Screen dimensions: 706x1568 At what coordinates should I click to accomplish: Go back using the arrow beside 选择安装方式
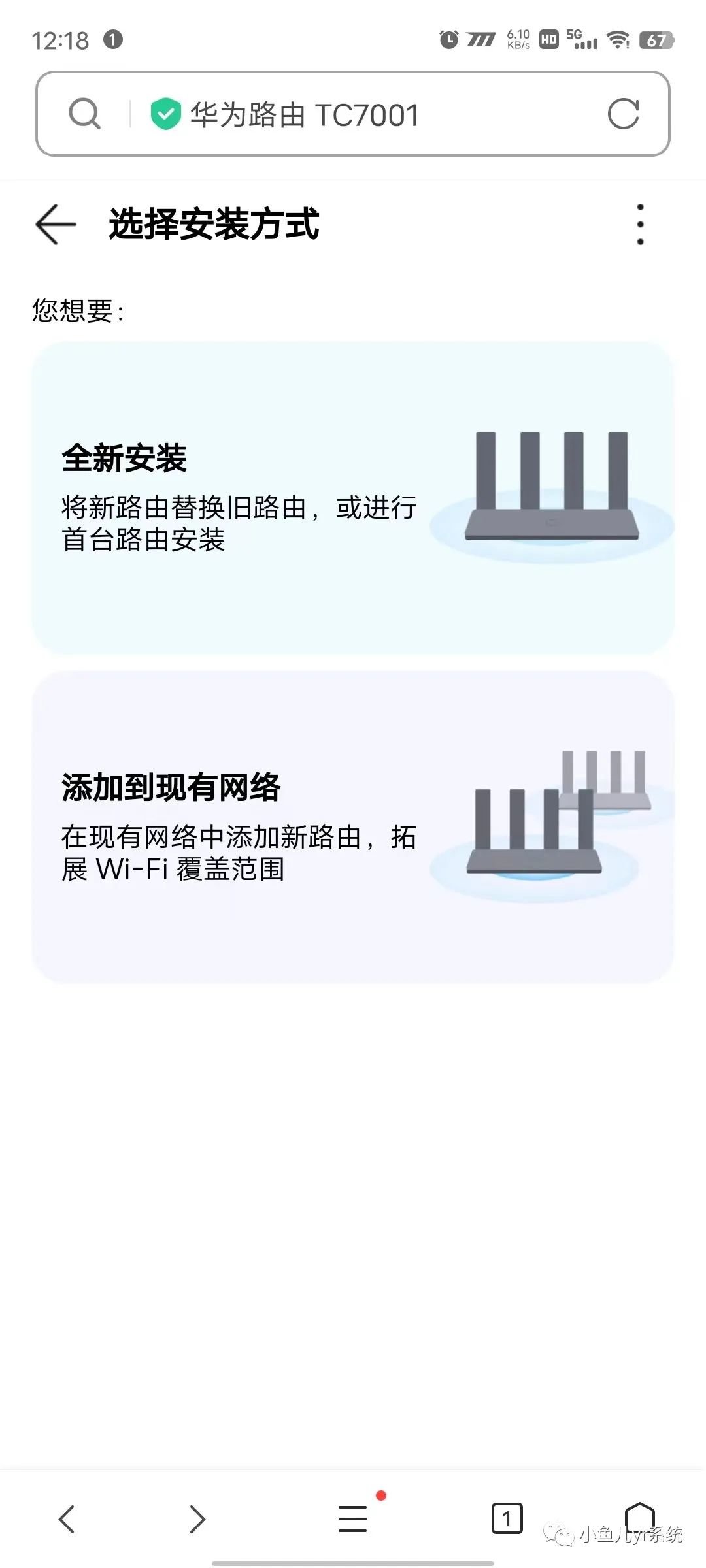pos(56,224)
